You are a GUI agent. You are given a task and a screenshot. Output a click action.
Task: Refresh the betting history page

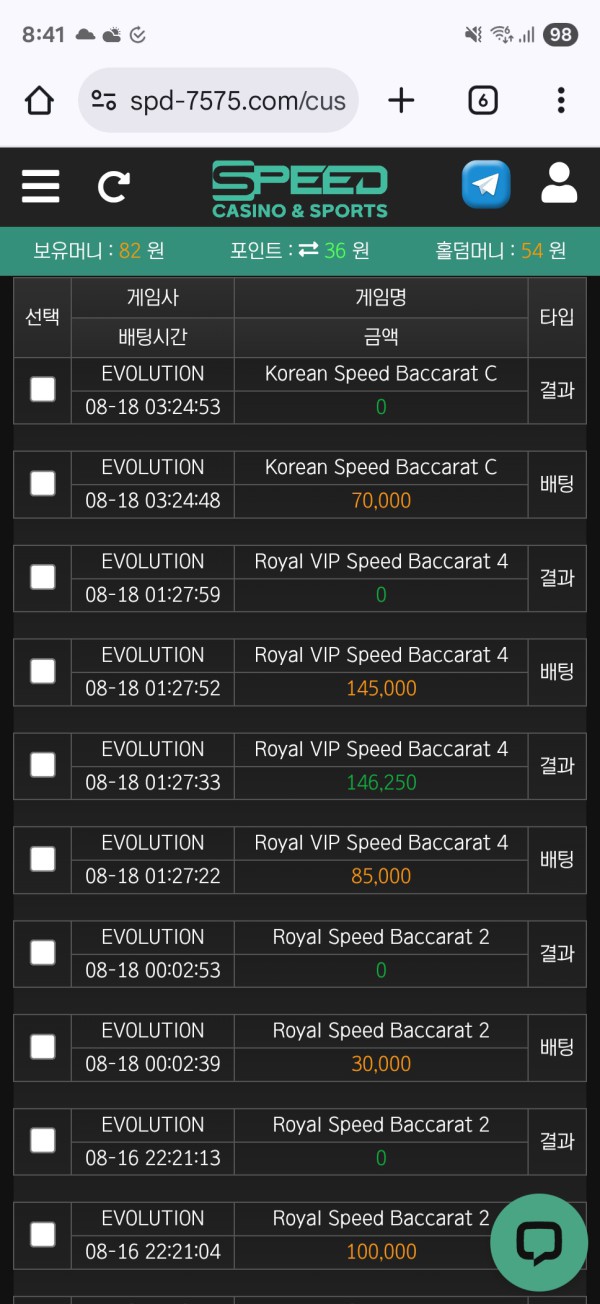pyautogui.click(x=113, y=186)
